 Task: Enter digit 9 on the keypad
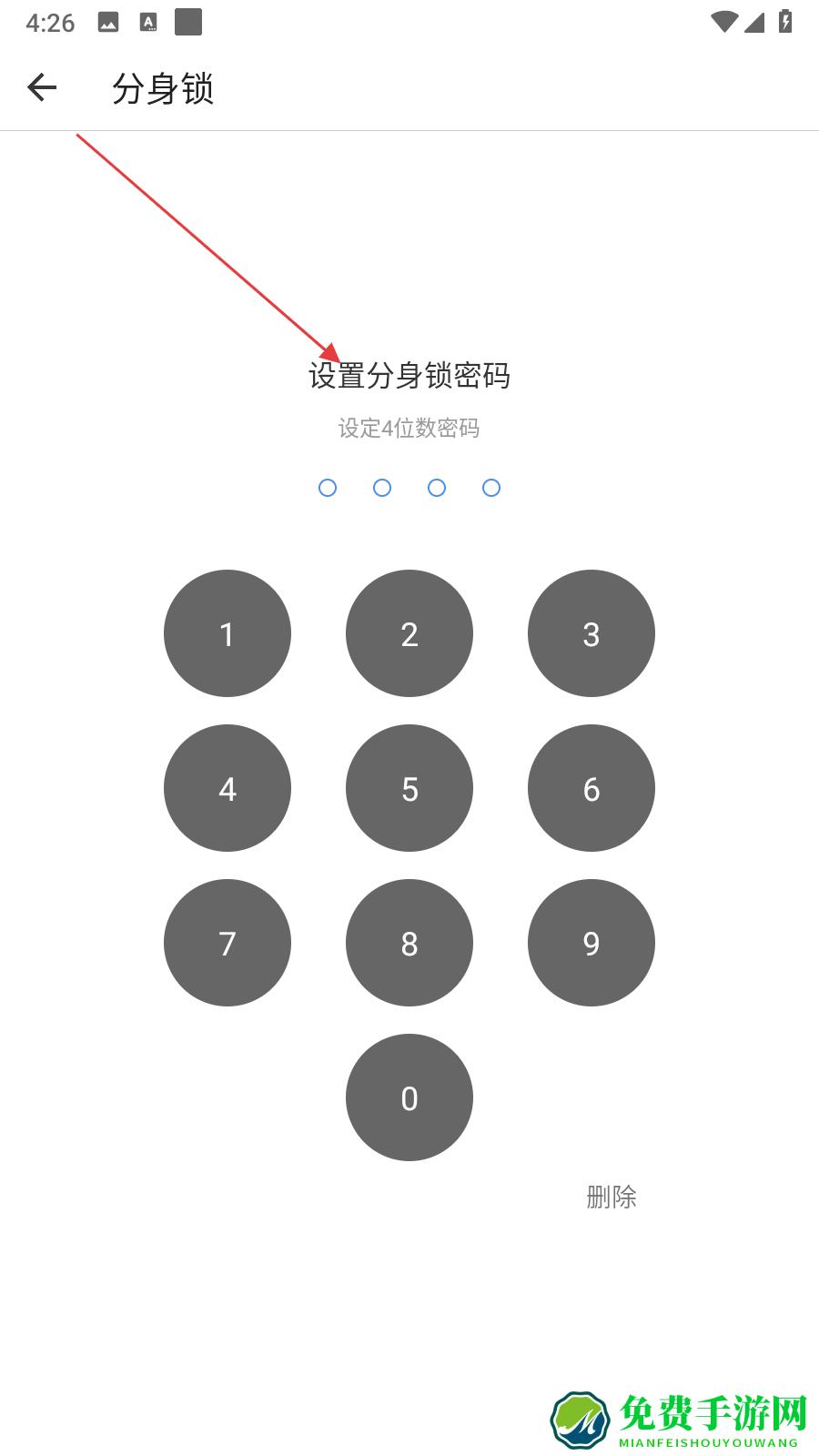click(x=591, y=943)
